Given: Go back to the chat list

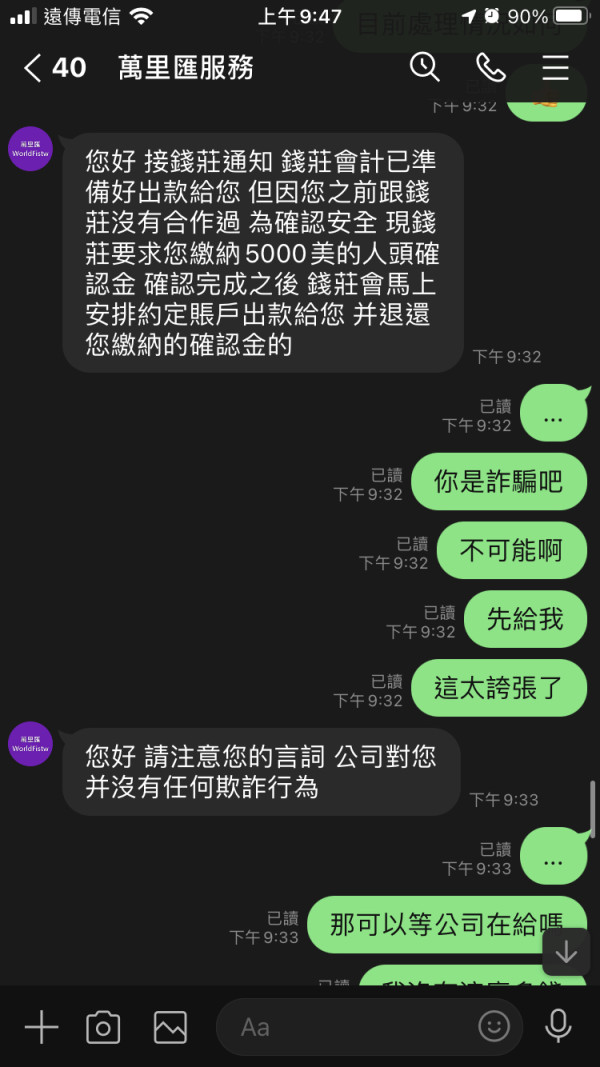Looking at the screenshot, I should pyautogui.click(x=32, y=68).
